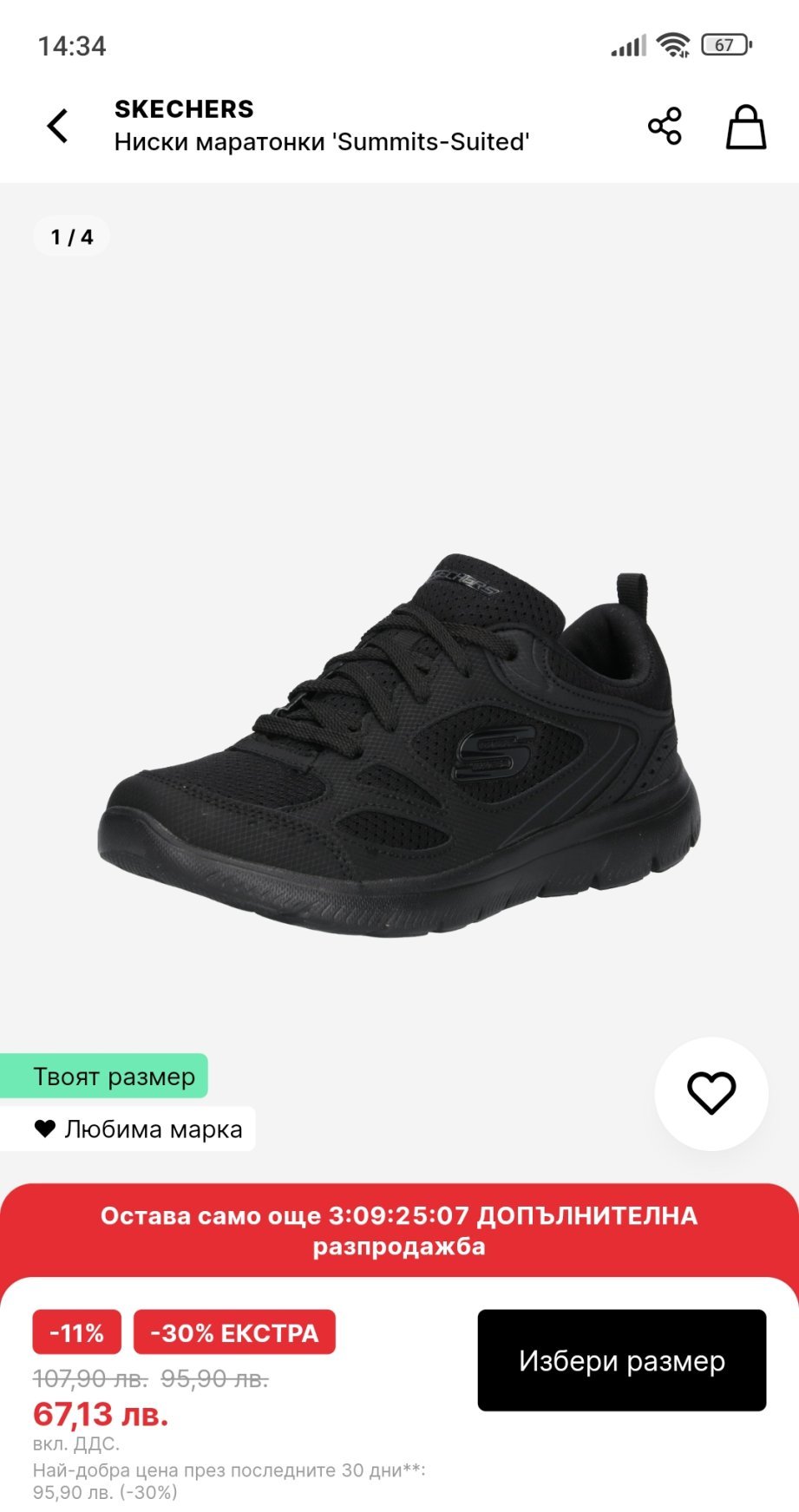Tap the 'Избери размер' button
Image resolution: width=799 pixels, height=1512 pixels.
(621, 1360)
